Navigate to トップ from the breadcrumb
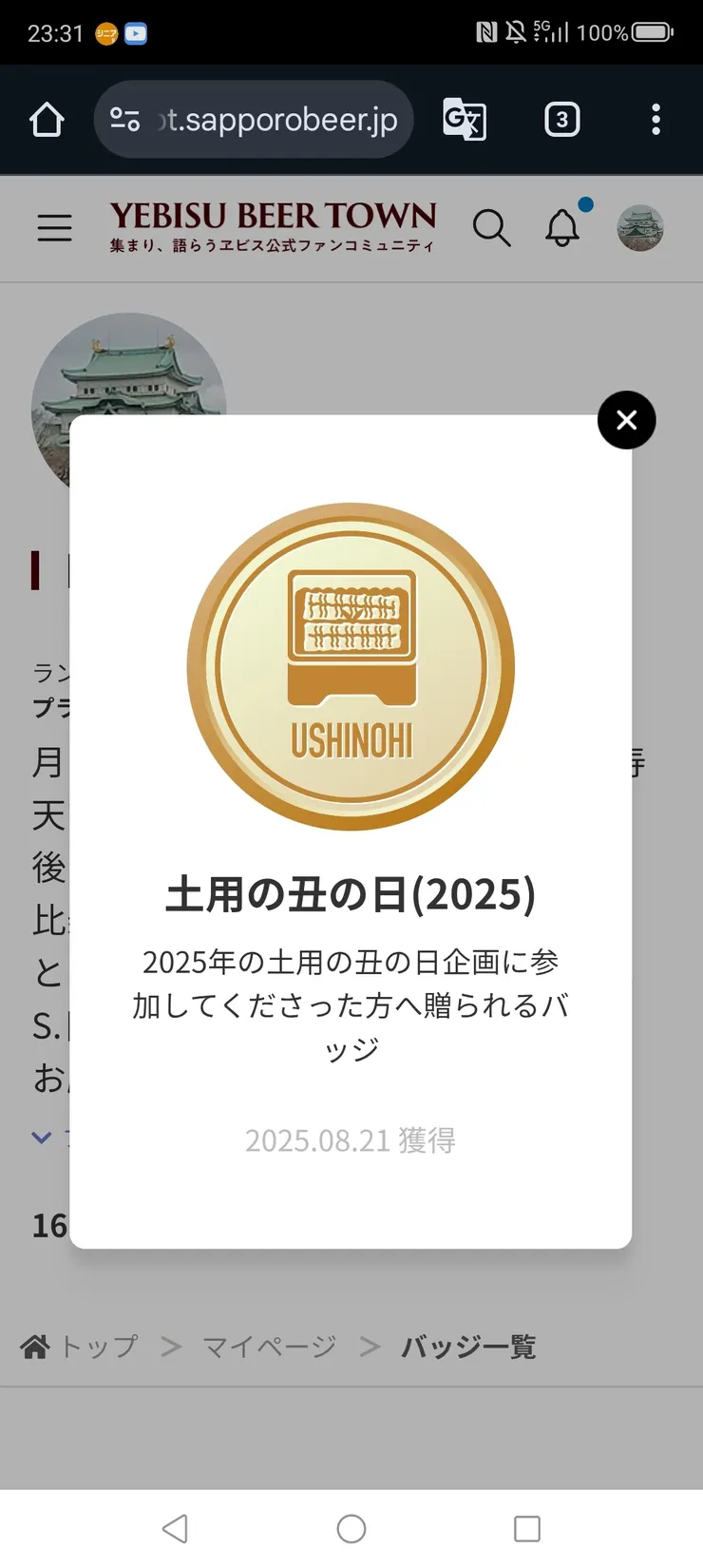 98,1346
